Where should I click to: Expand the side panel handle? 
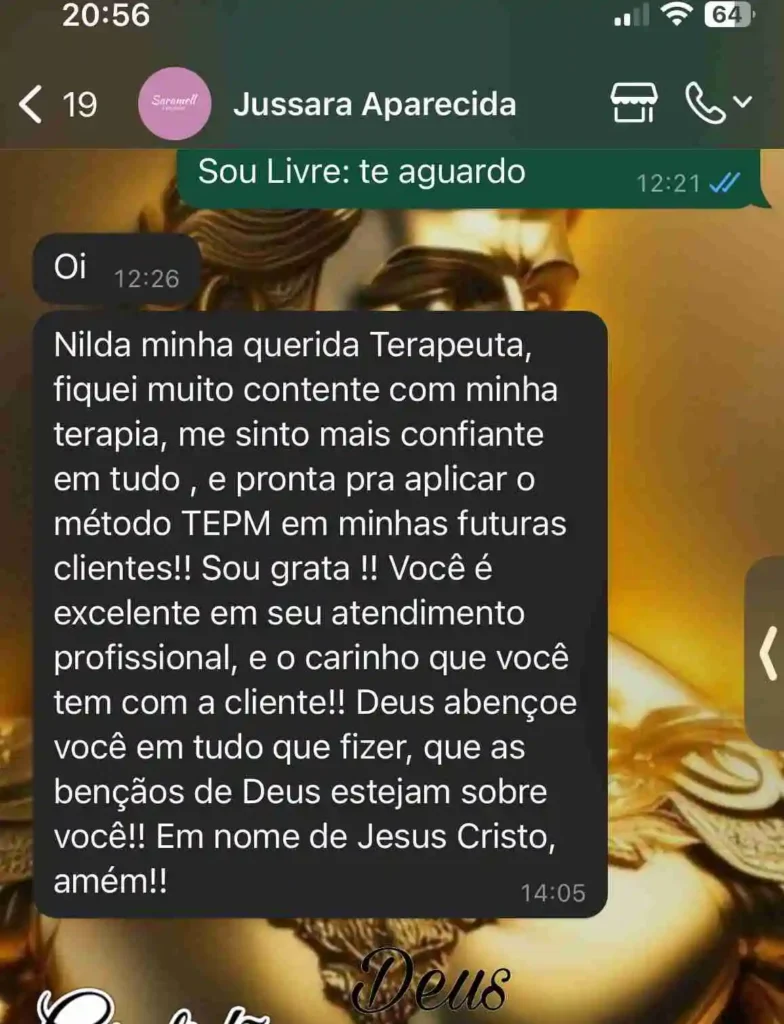coord(767,653)
